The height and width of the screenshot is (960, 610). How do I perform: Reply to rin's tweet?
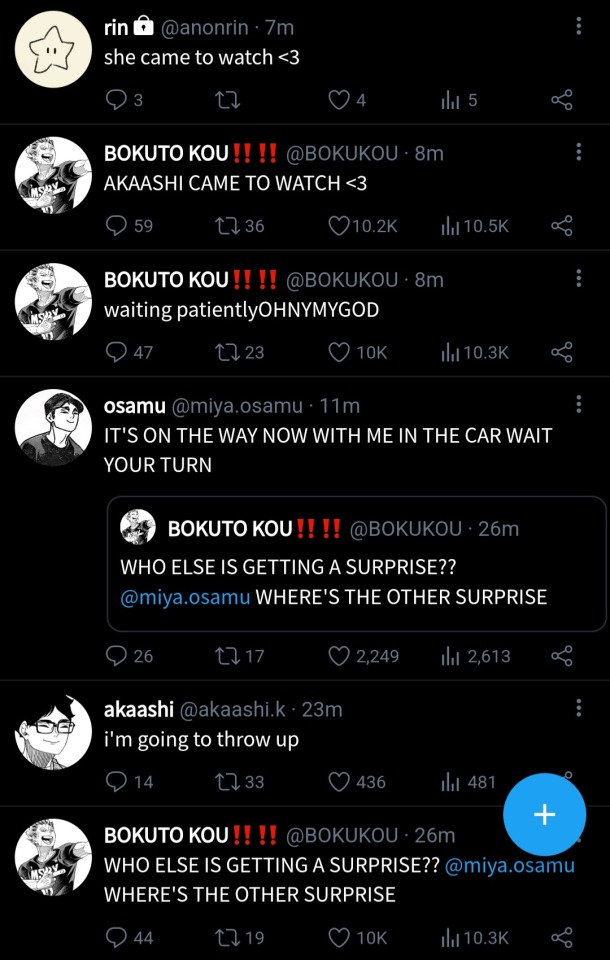[118, 99]
